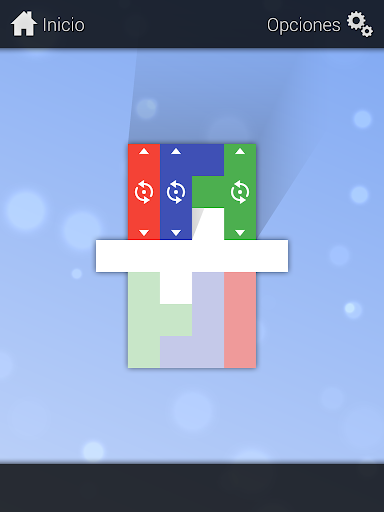This screenshot has height=512, width=384.
Task: Tap the up arrow on the red block
Action: tap(144, 152)
